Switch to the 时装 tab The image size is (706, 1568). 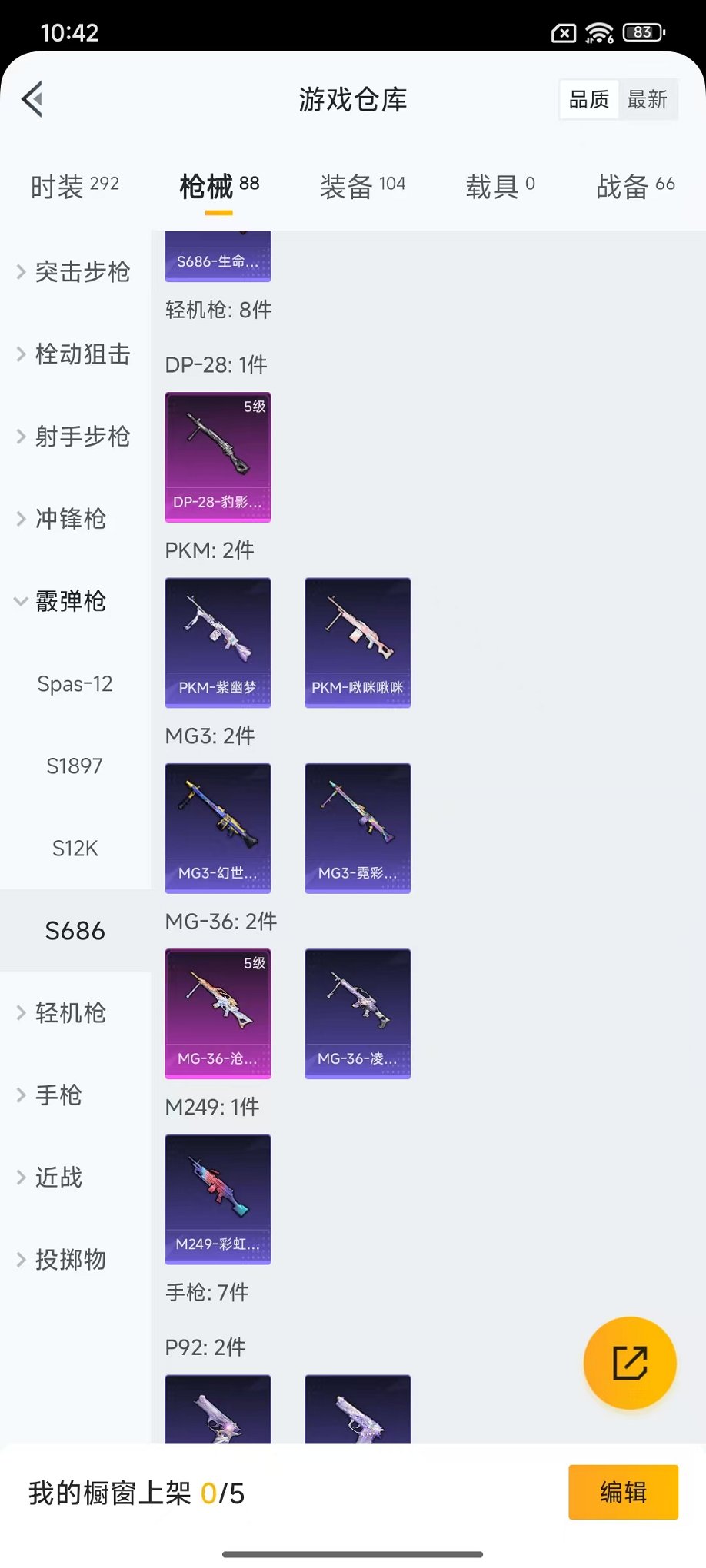point(73,186)
